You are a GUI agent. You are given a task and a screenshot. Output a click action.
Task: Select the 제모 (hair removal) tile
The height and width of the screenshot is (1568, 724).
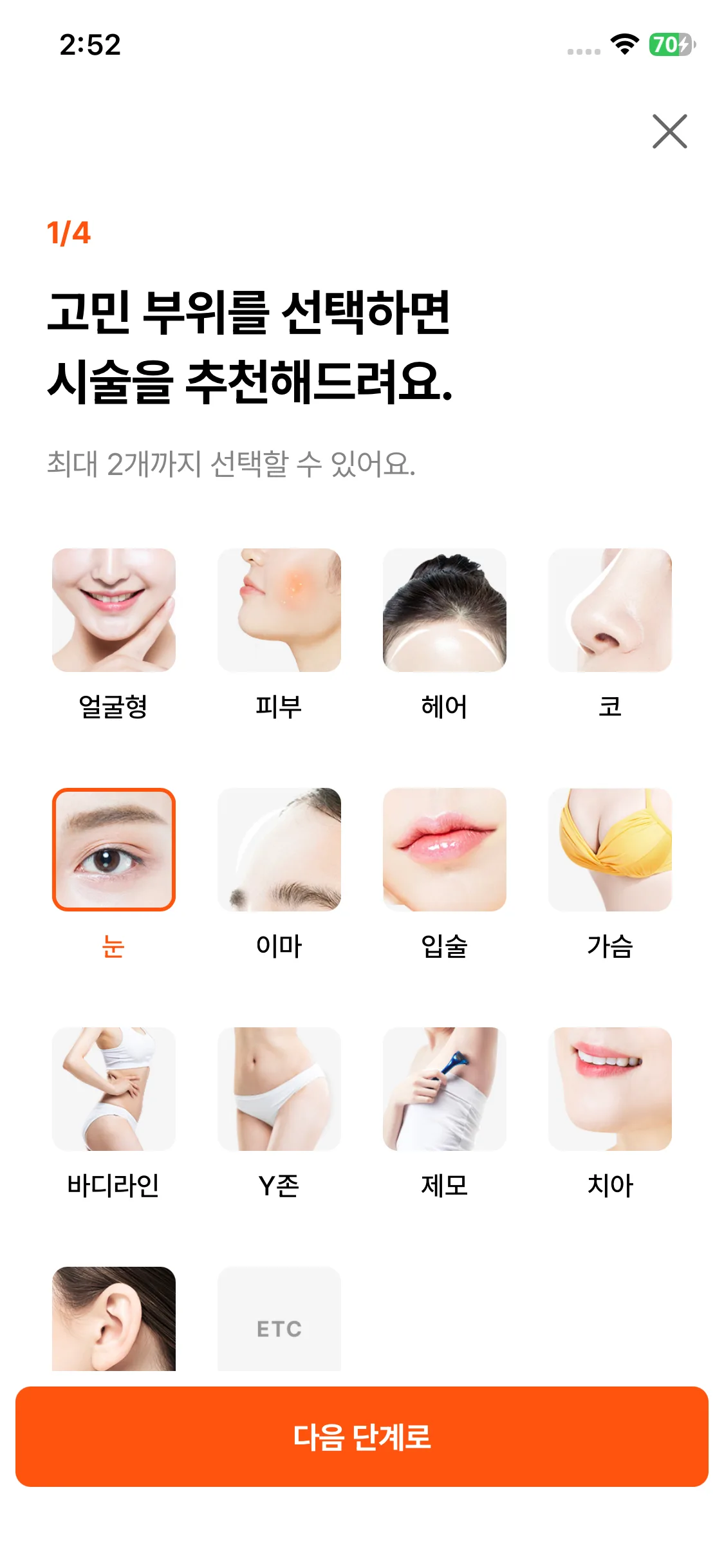pyautogui.click(x=444, y=1089)
